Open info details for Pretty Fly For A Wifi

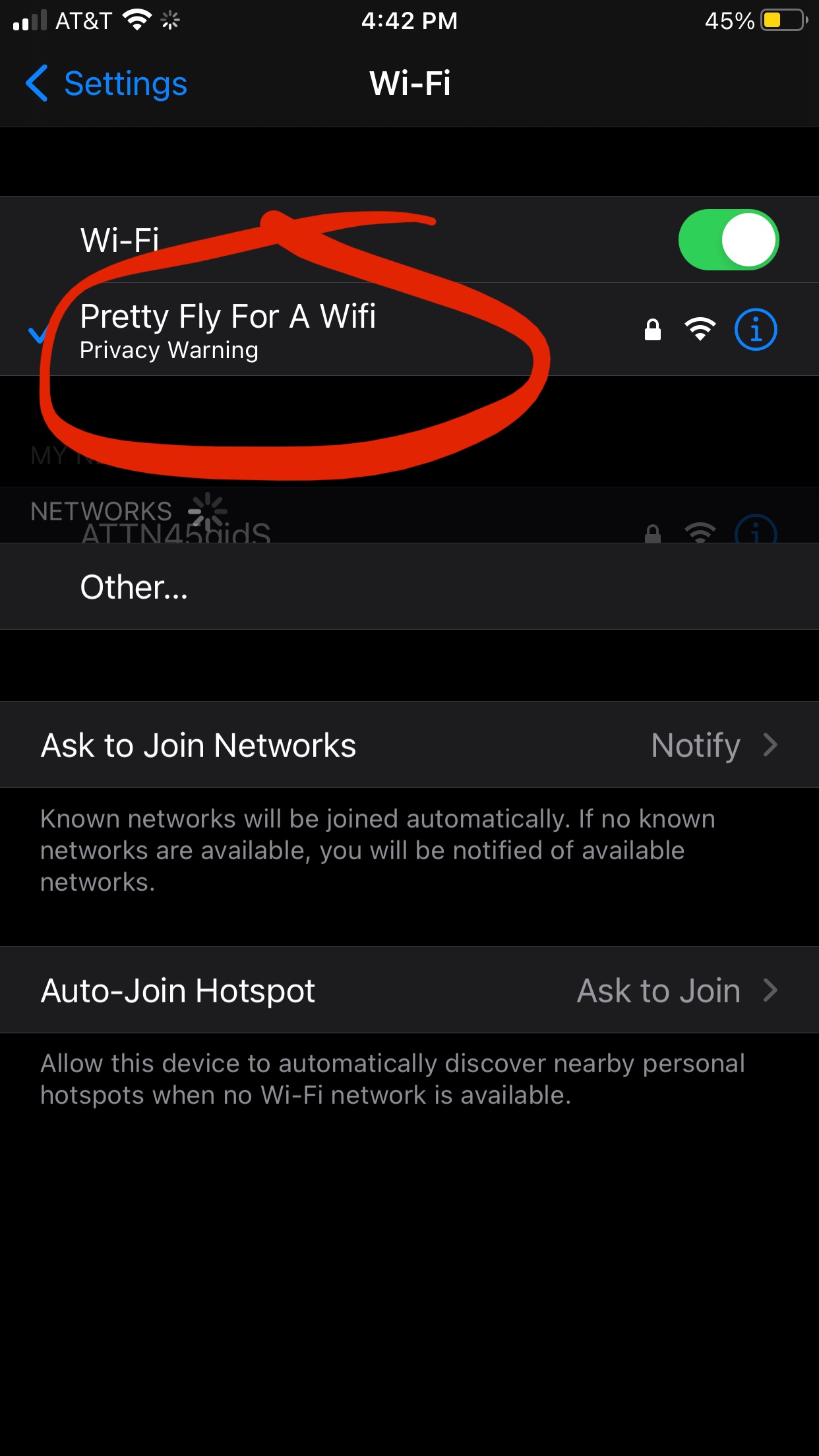(x=757, y=330)
